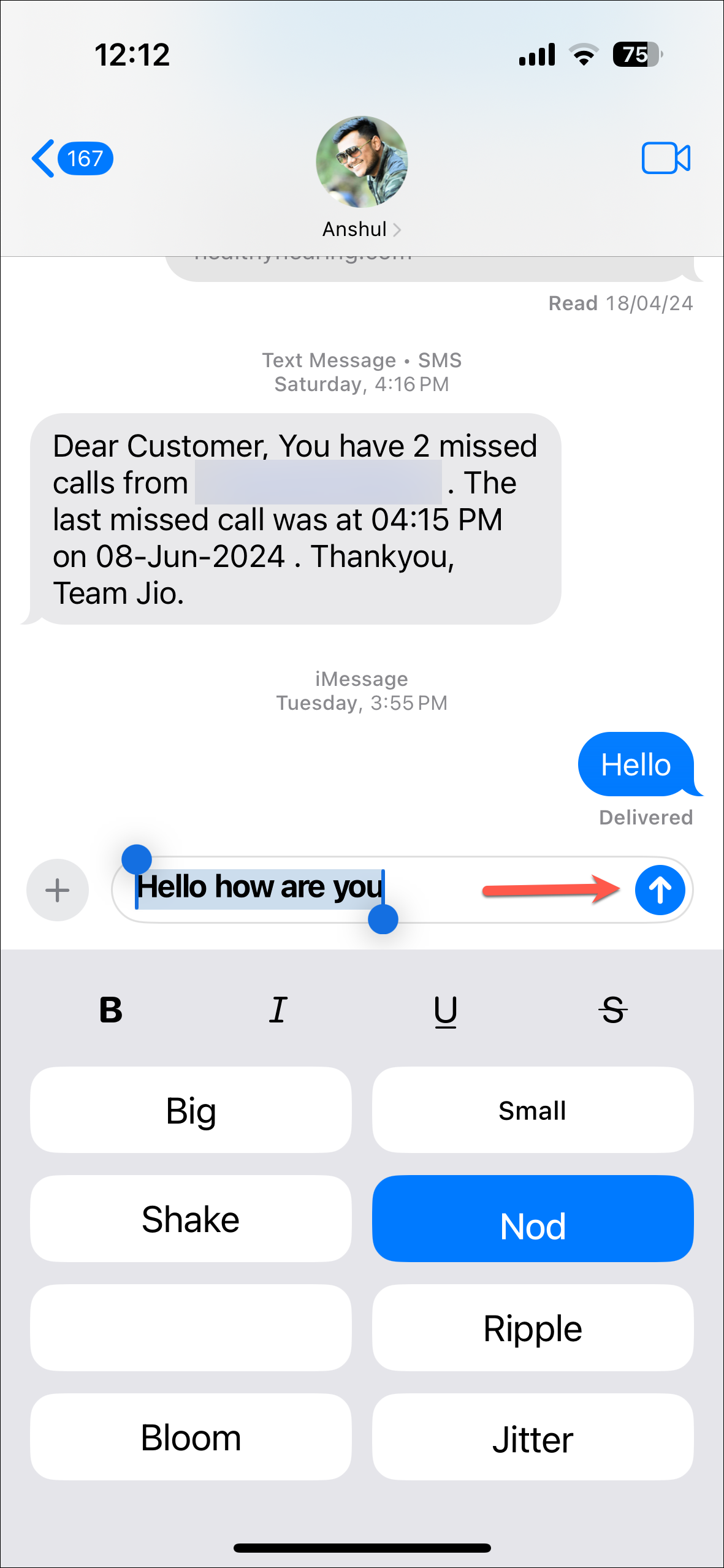Tap the message text field
The width and height of the screenshot is (724, 1568).
pyautogui.click(x=429, y=889)
